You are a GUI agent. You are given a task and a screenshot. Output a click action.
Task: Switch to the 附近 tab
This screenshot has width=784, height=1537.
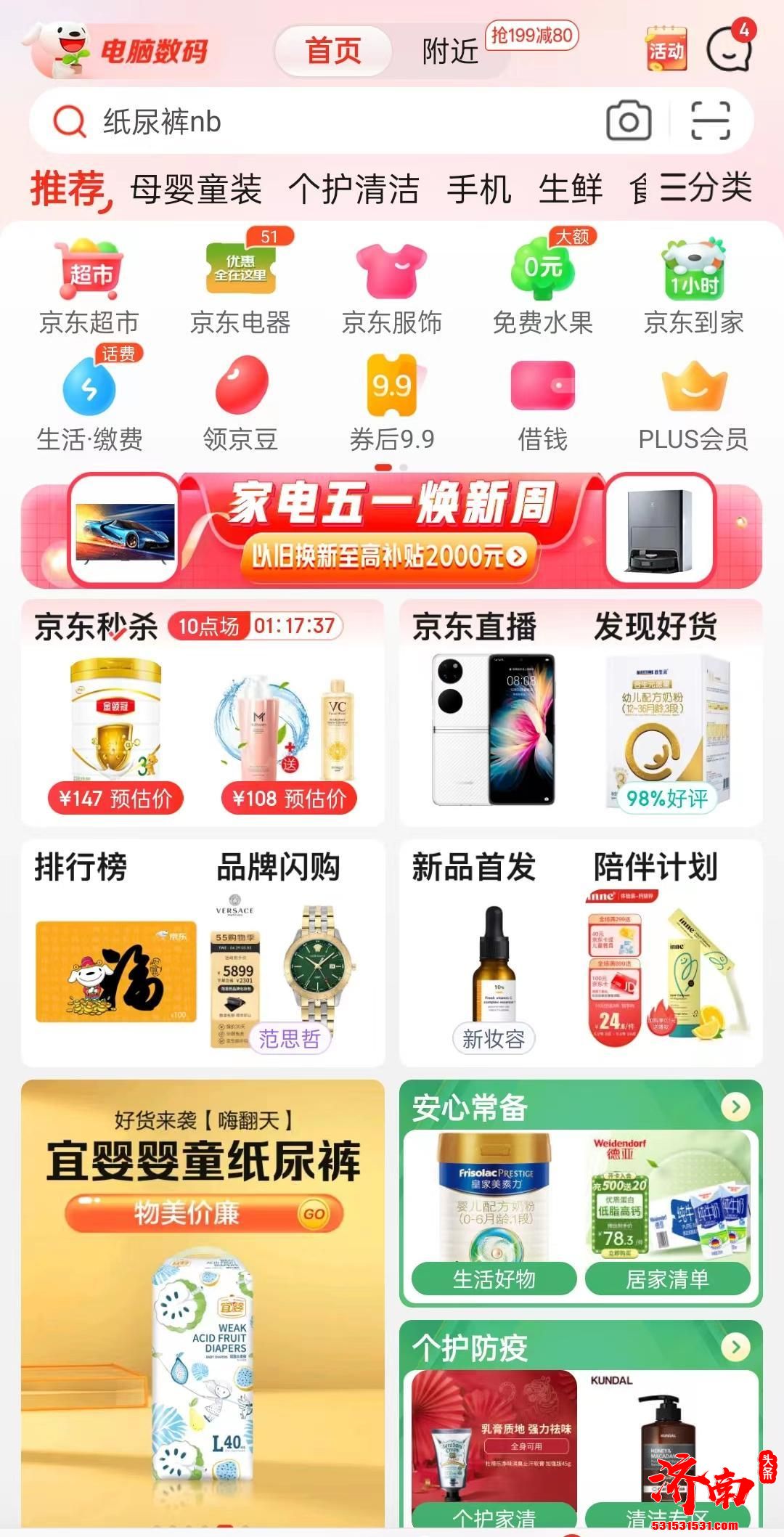448,52
